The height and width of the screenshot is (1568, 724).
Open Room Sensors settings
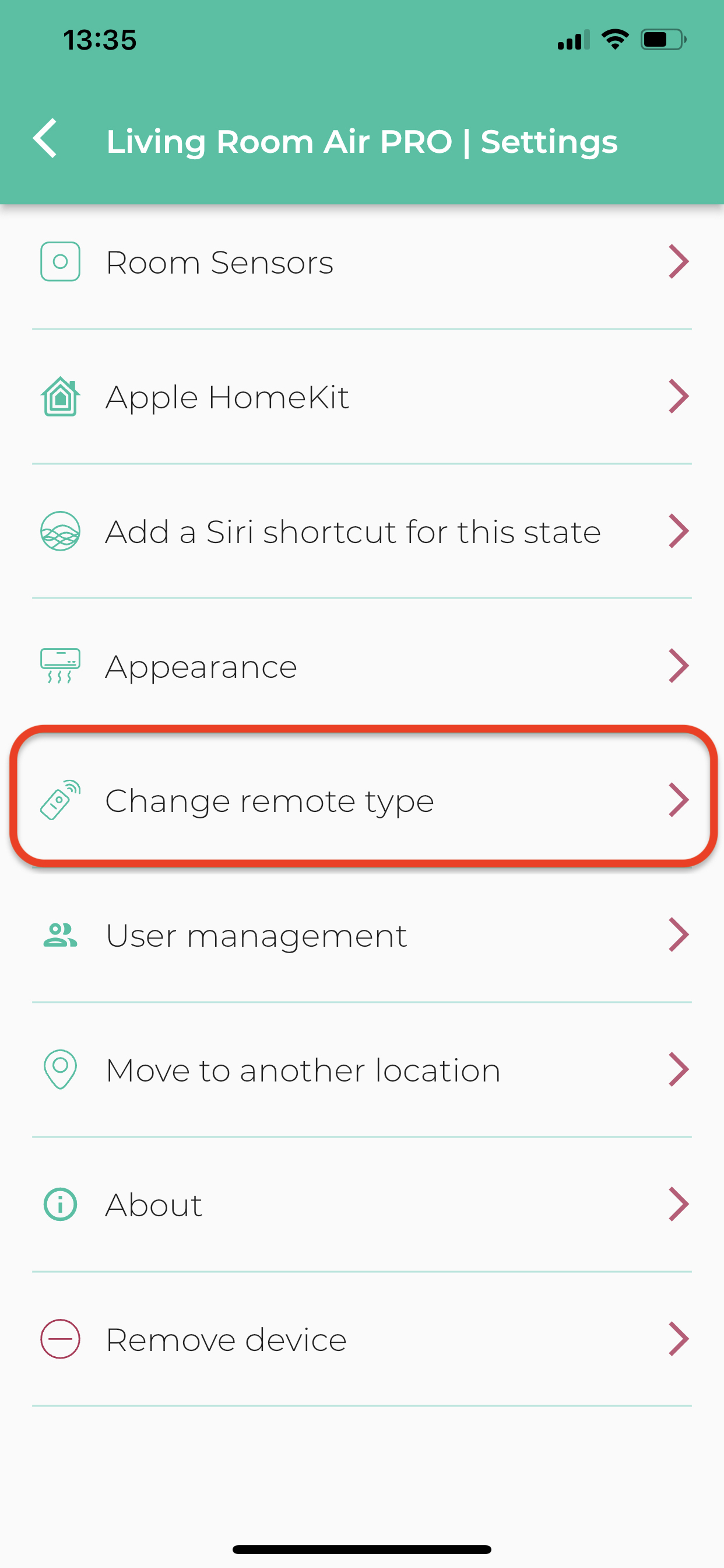point(362,262)
